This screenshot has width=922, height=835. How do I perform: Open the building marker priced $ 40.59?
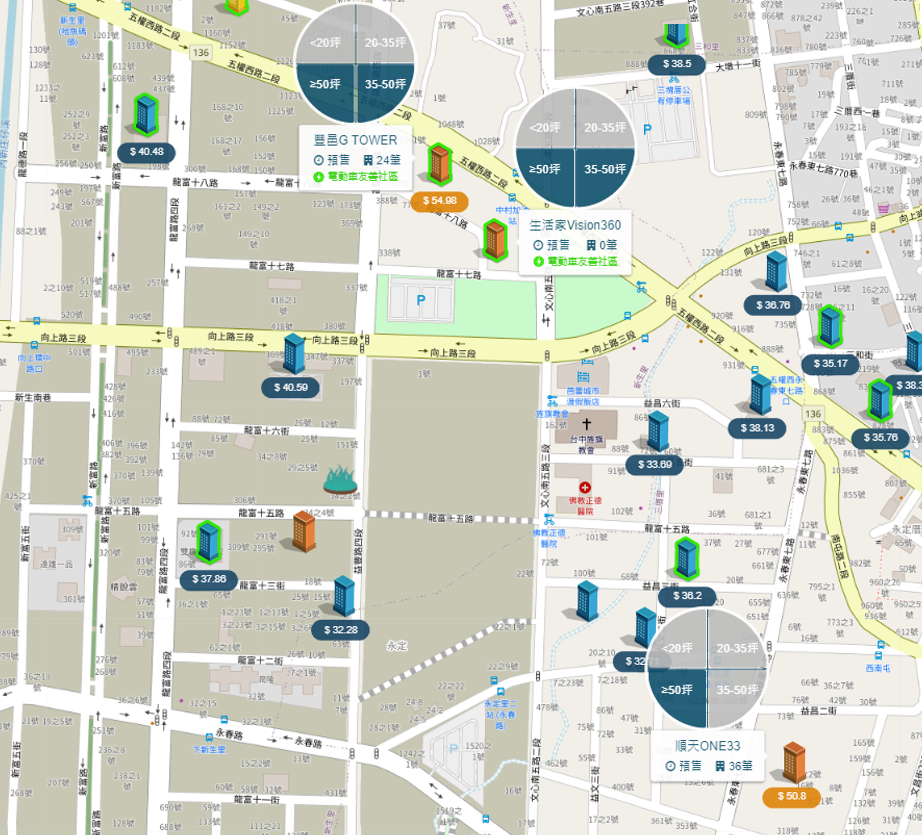(x=293, y=355)
